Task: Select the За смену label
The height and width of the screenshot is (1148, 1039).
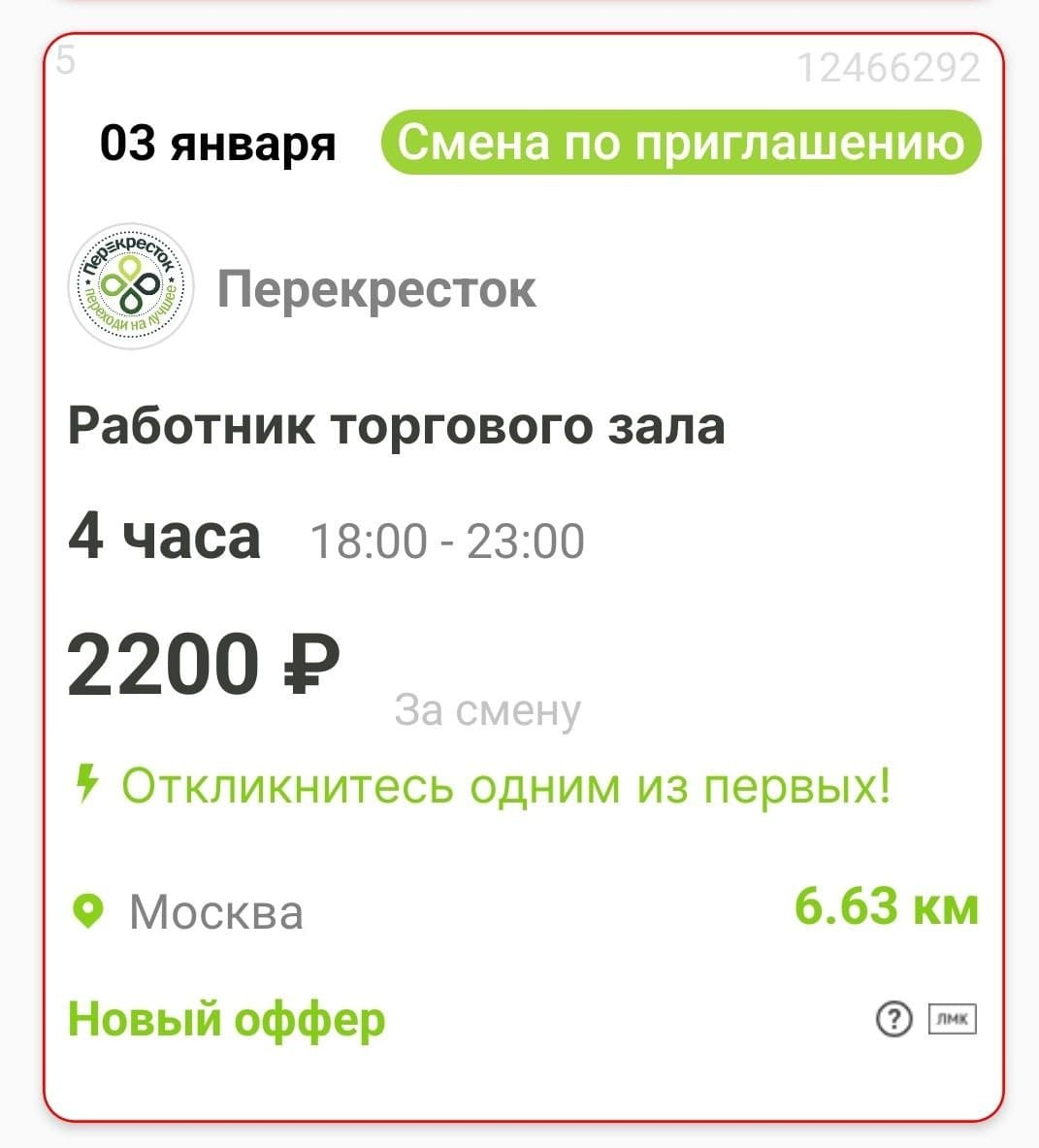Action: click(x=486, y=710)
